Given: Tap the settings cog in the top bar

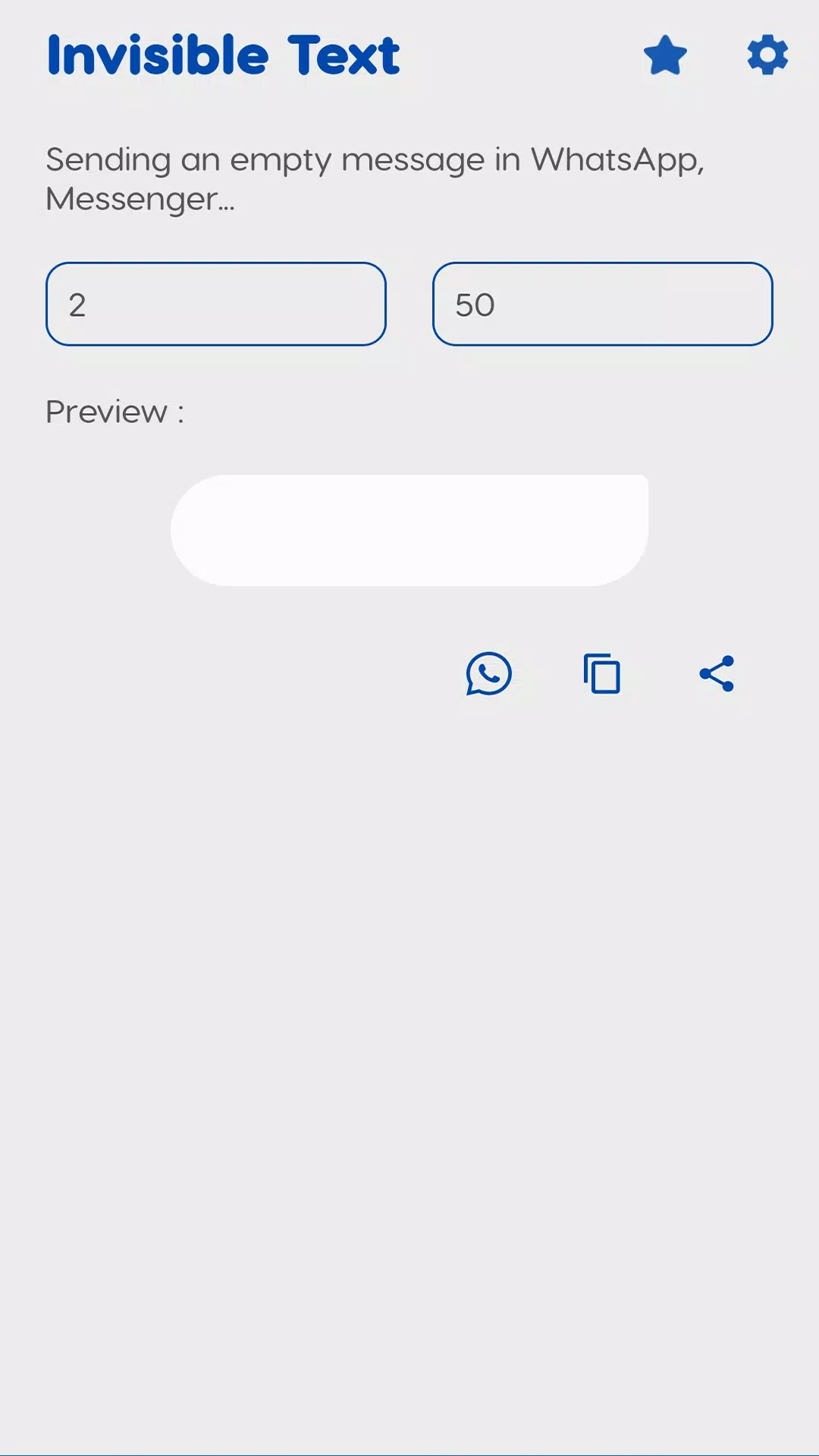Looking at the screenshot, I should point(767,55).
